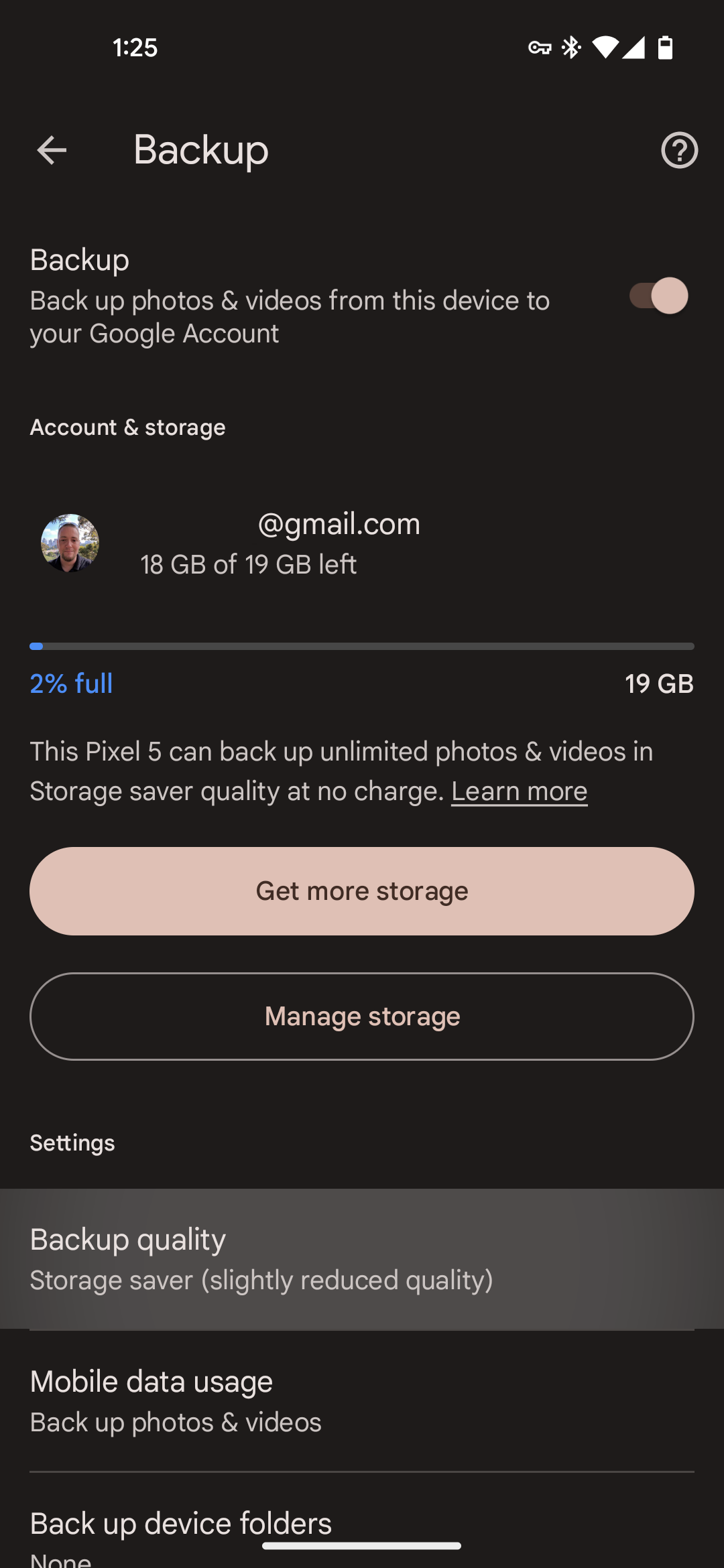Open Back up device folders
The image size is (724, 1568).
coord(181,1524)
